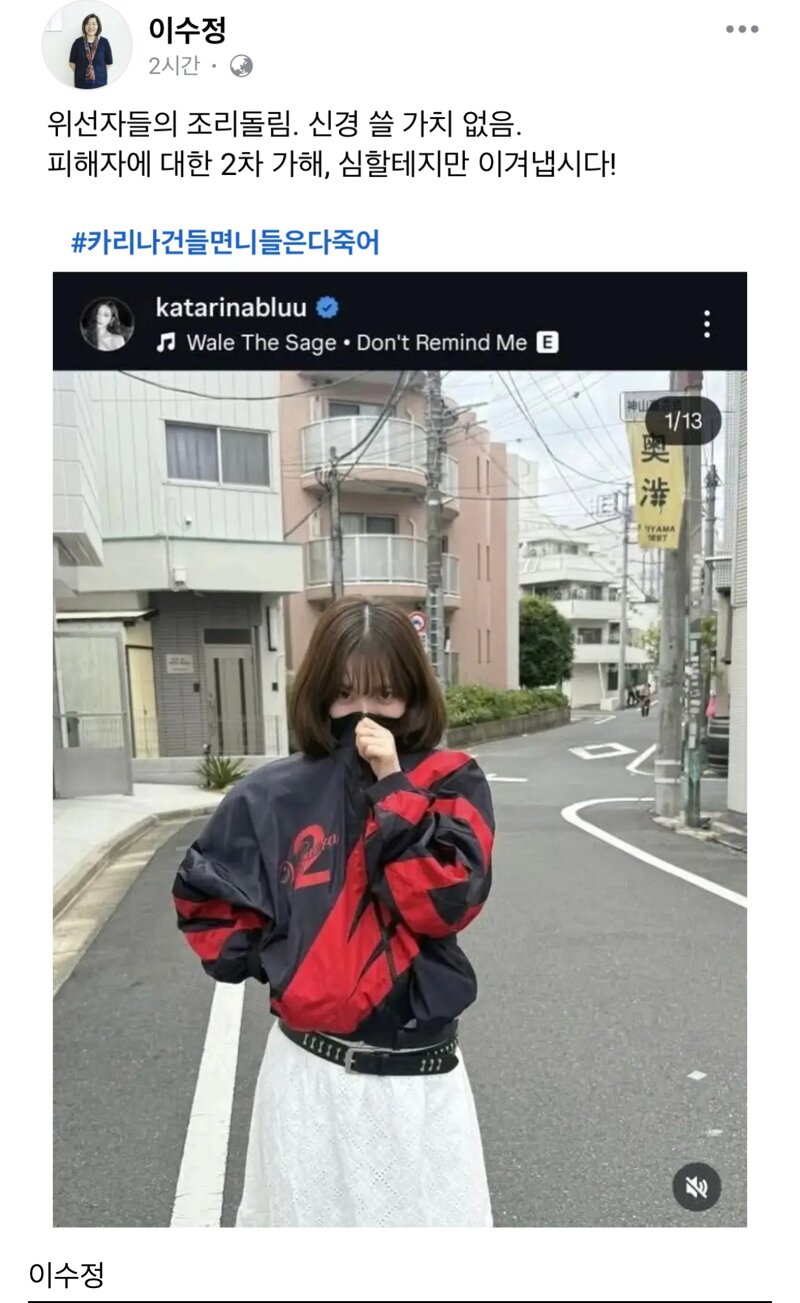800x1303 pixels.
Task: Open the attached photo in the post
Action: [x=400, y=749]
